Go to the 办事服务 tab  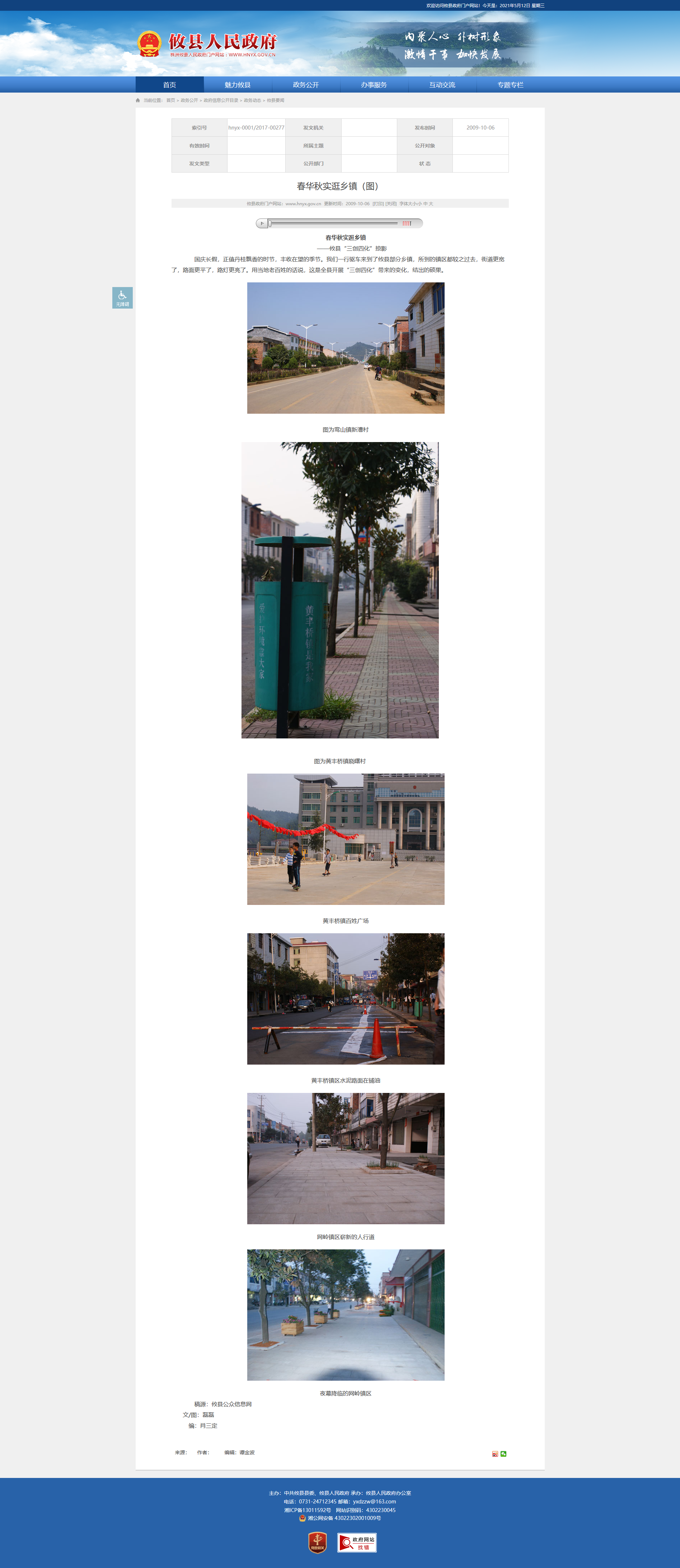[374, 85]
